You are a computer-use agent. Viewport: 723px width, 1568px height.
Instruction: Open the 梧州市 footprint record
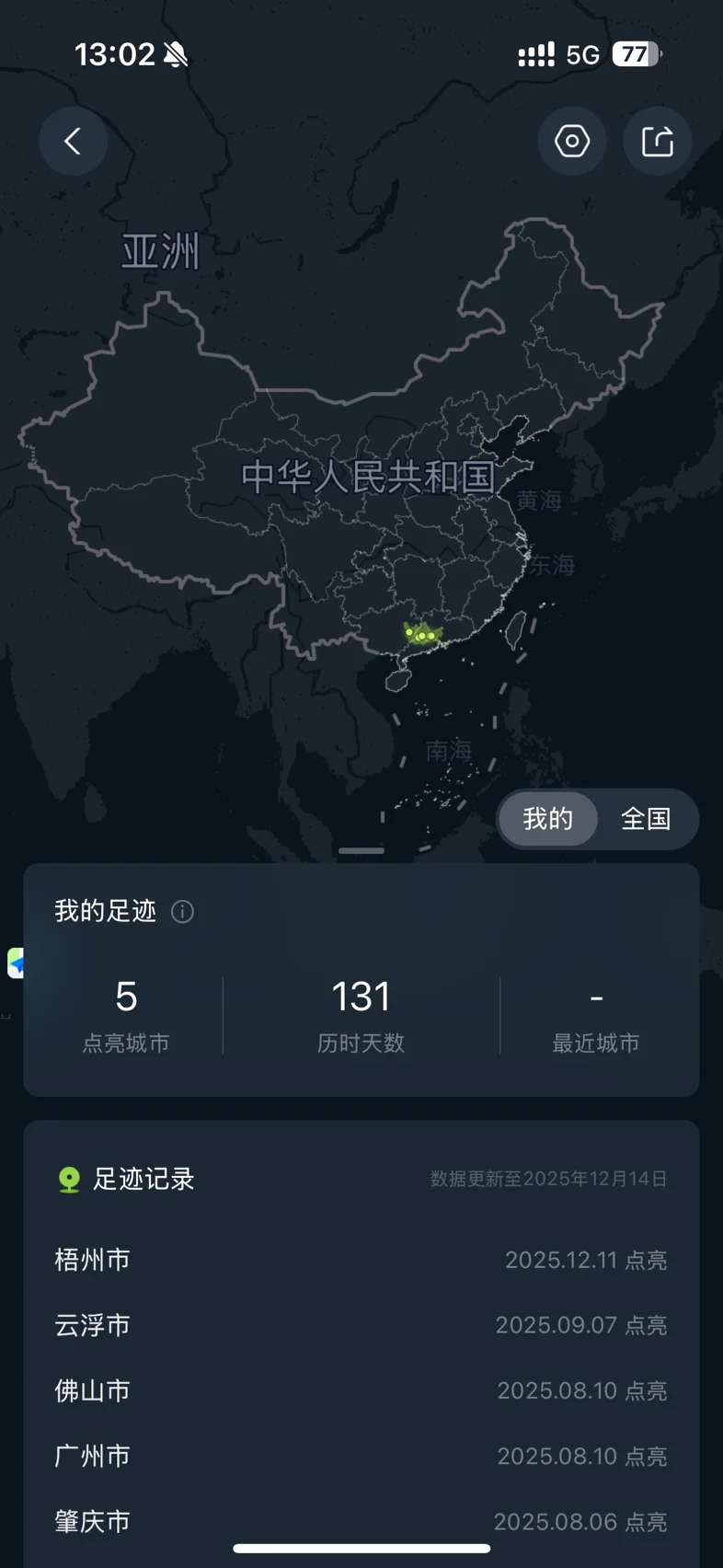point(361,1260)
